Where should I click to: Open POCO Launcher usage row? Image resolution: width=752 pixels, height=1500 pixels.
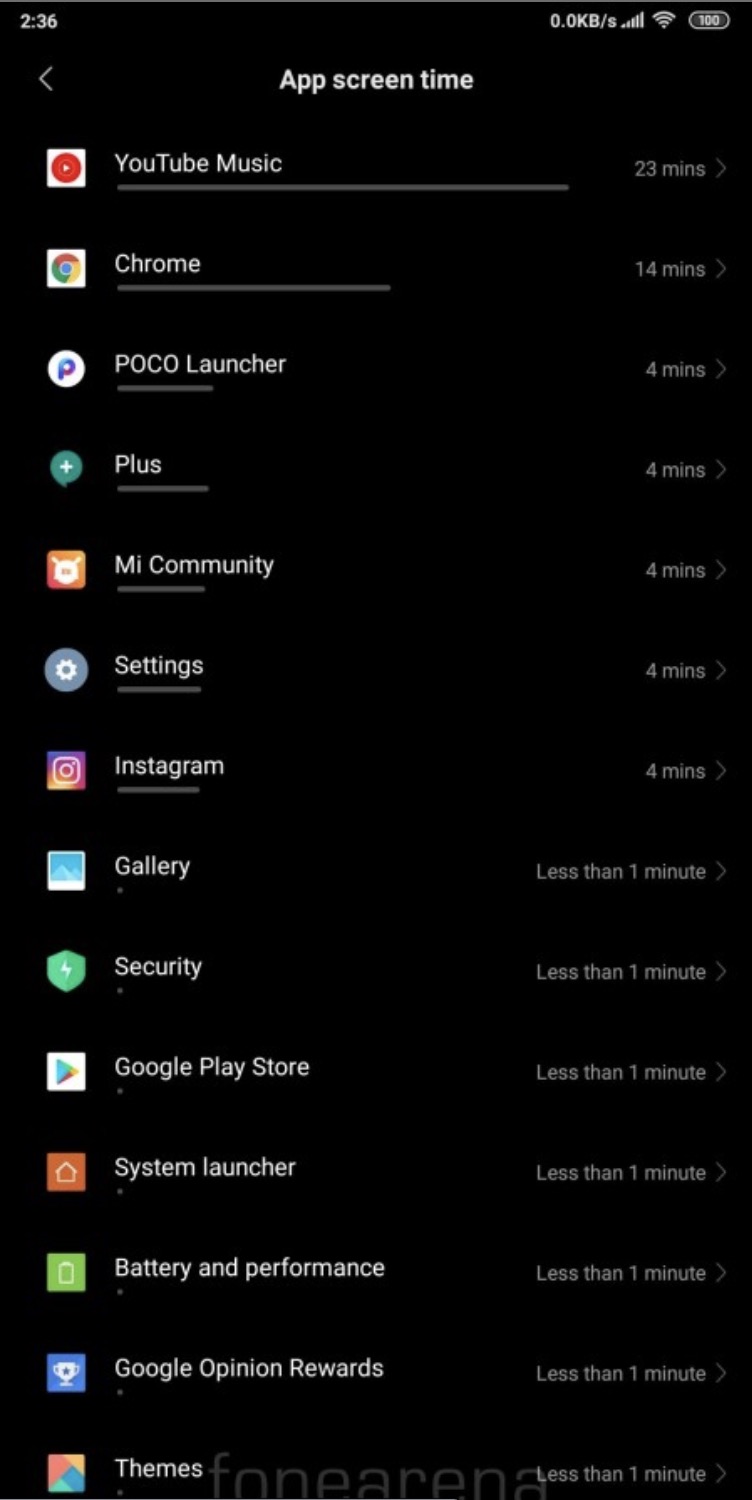[x=376, y=368]
